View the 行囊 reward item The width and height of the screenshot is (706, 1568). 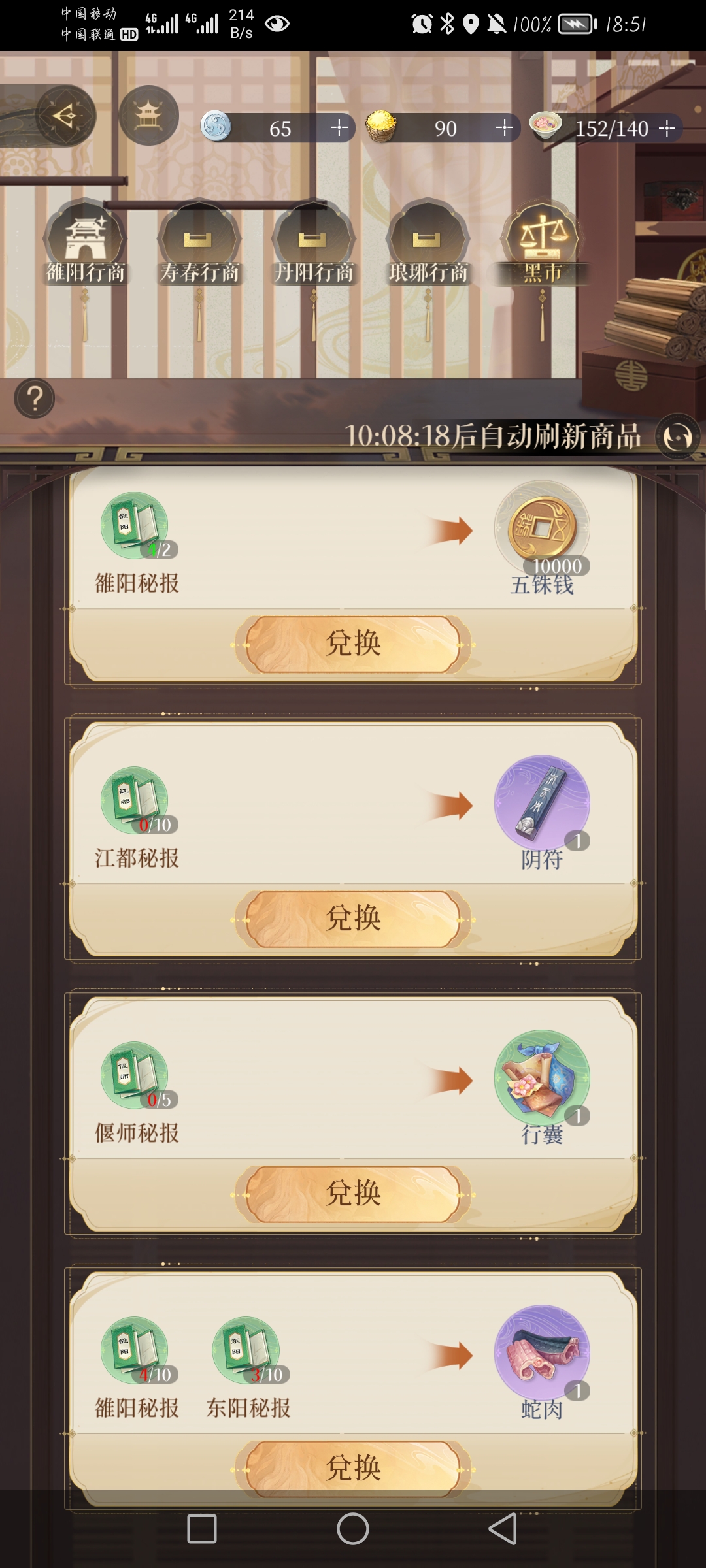tap(542, 1077)
